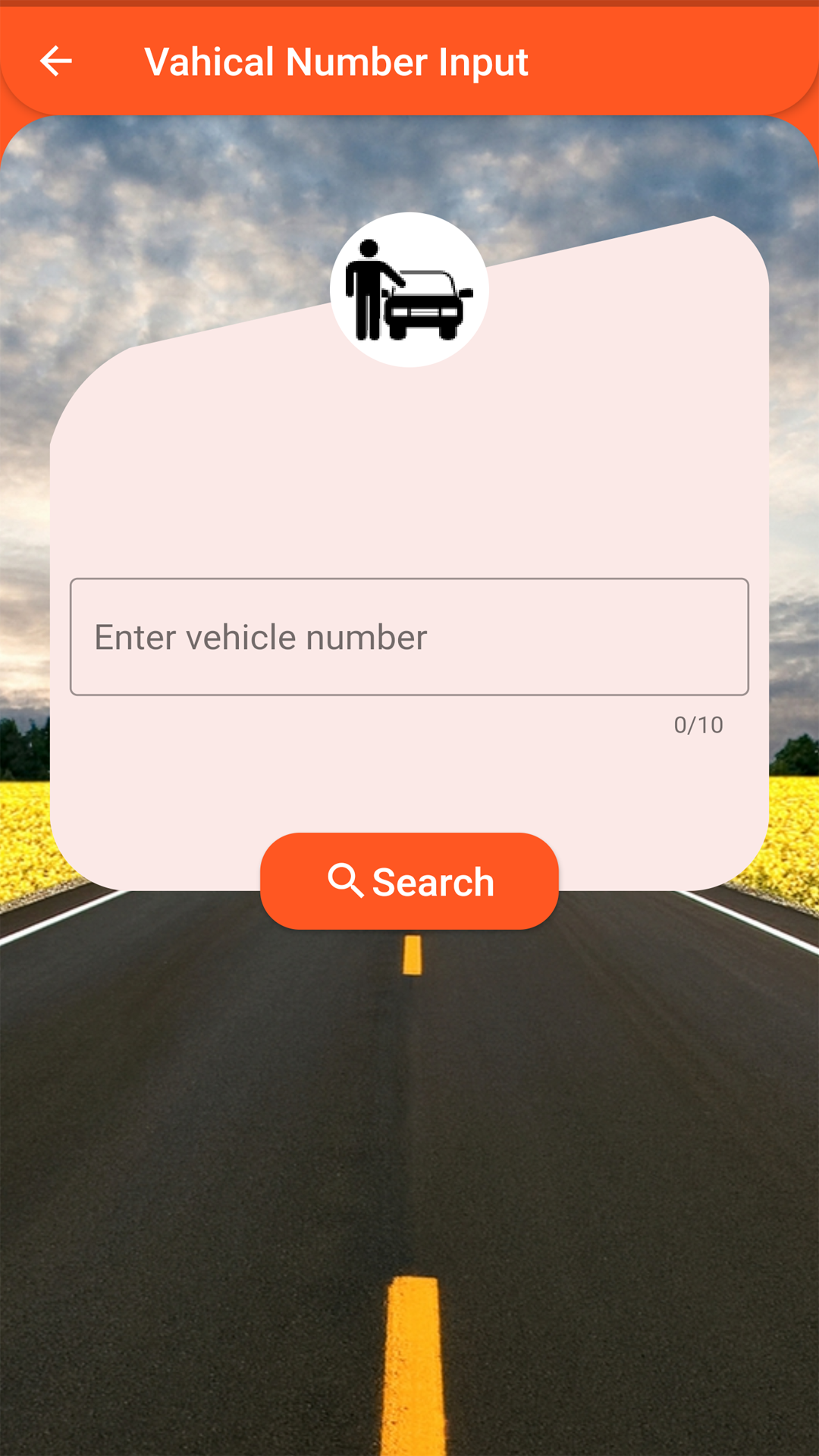Tap the orange Search button
The width and height of the screenshot is (819, 1456).
click(x=409, y=881)
